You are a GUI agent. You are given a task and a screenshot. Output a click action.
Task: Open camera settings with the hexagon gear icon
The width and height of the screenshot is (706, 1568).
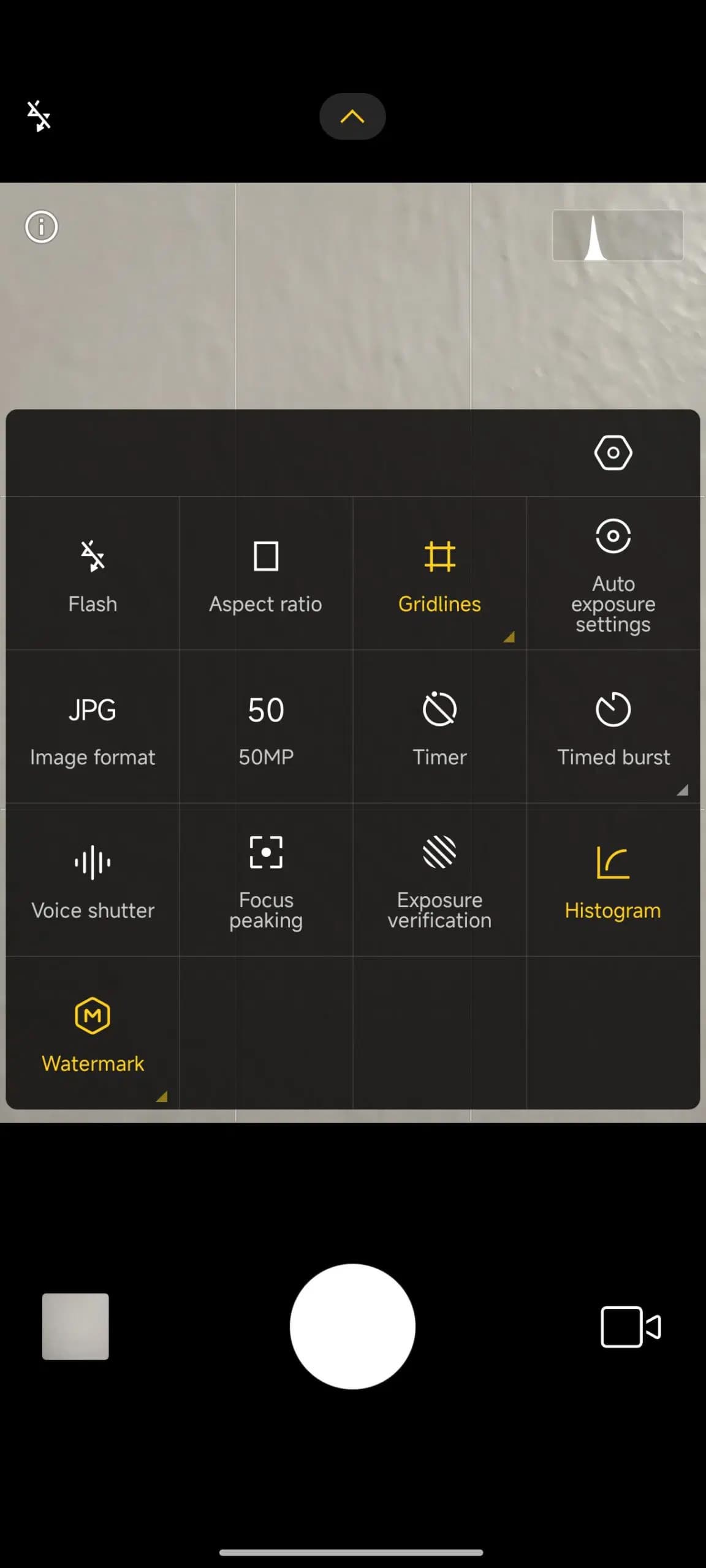tap(613, 453)
